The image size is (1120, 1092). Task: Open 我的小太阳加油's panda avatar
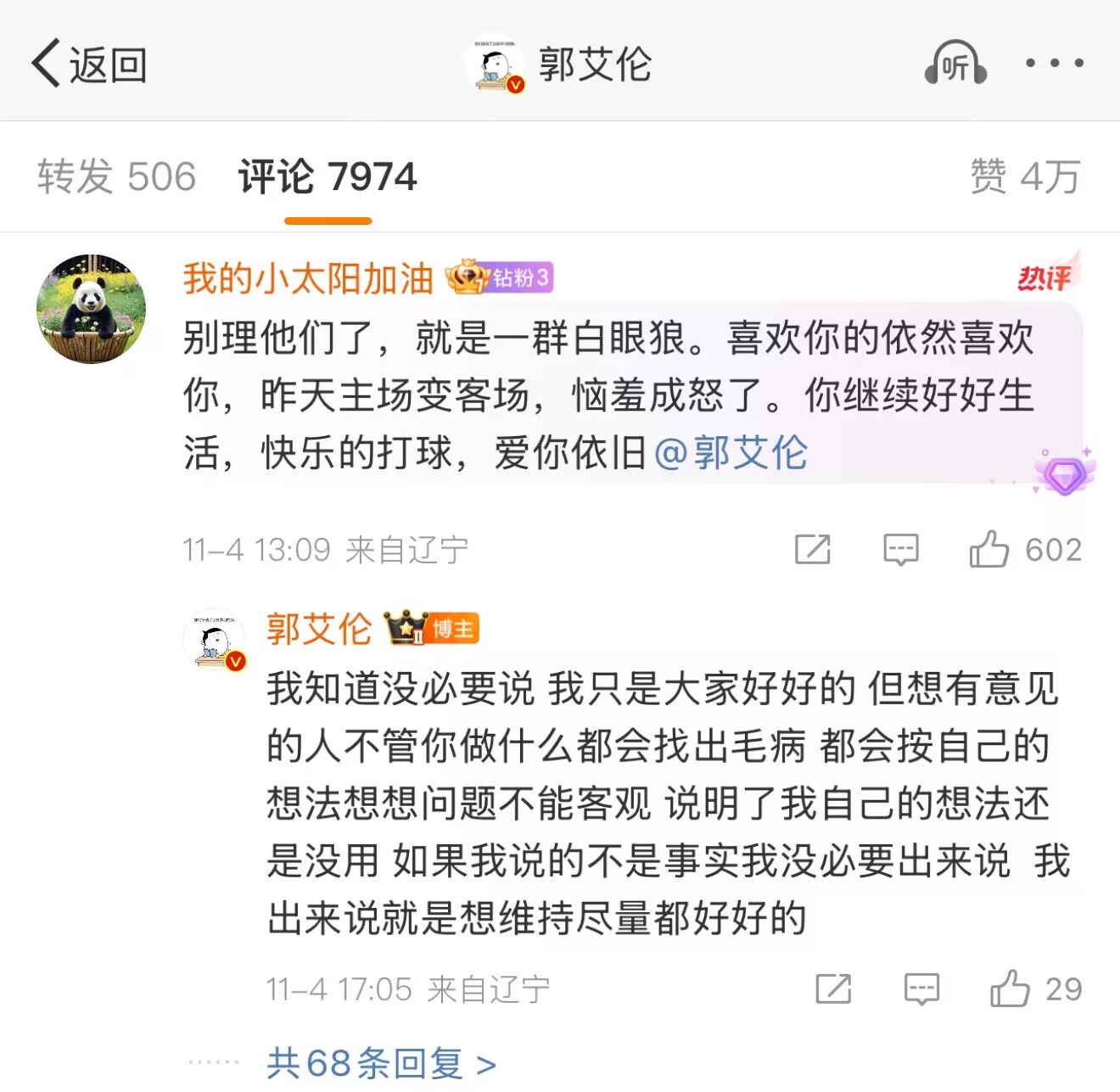(x=91, y=309)
